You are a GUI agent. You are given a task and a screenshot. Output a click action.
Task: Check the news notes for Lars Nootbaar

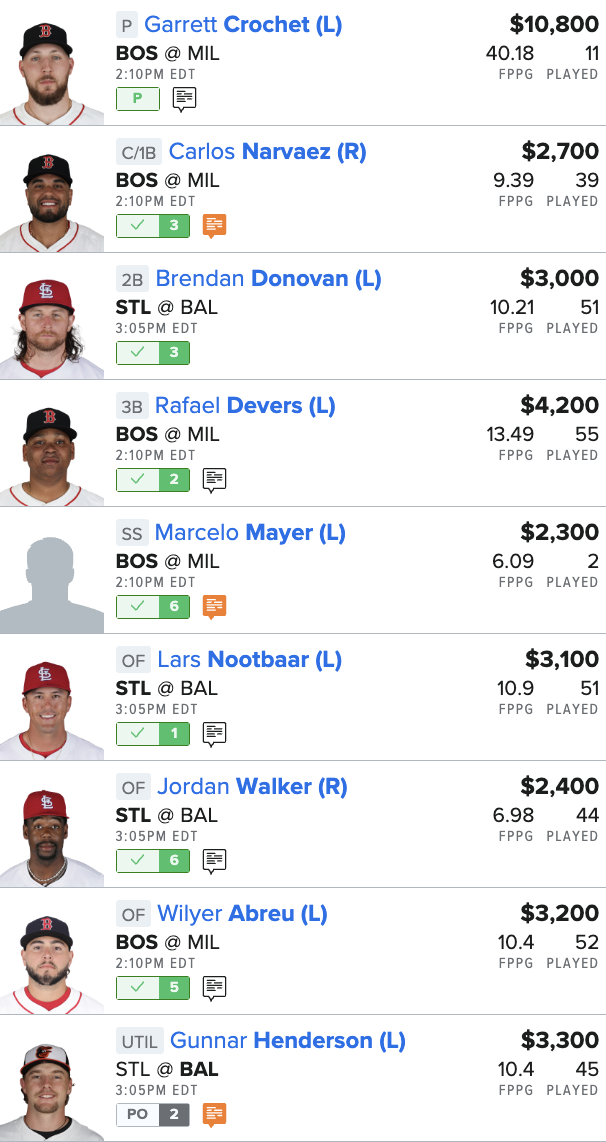[x=214, y=733]
